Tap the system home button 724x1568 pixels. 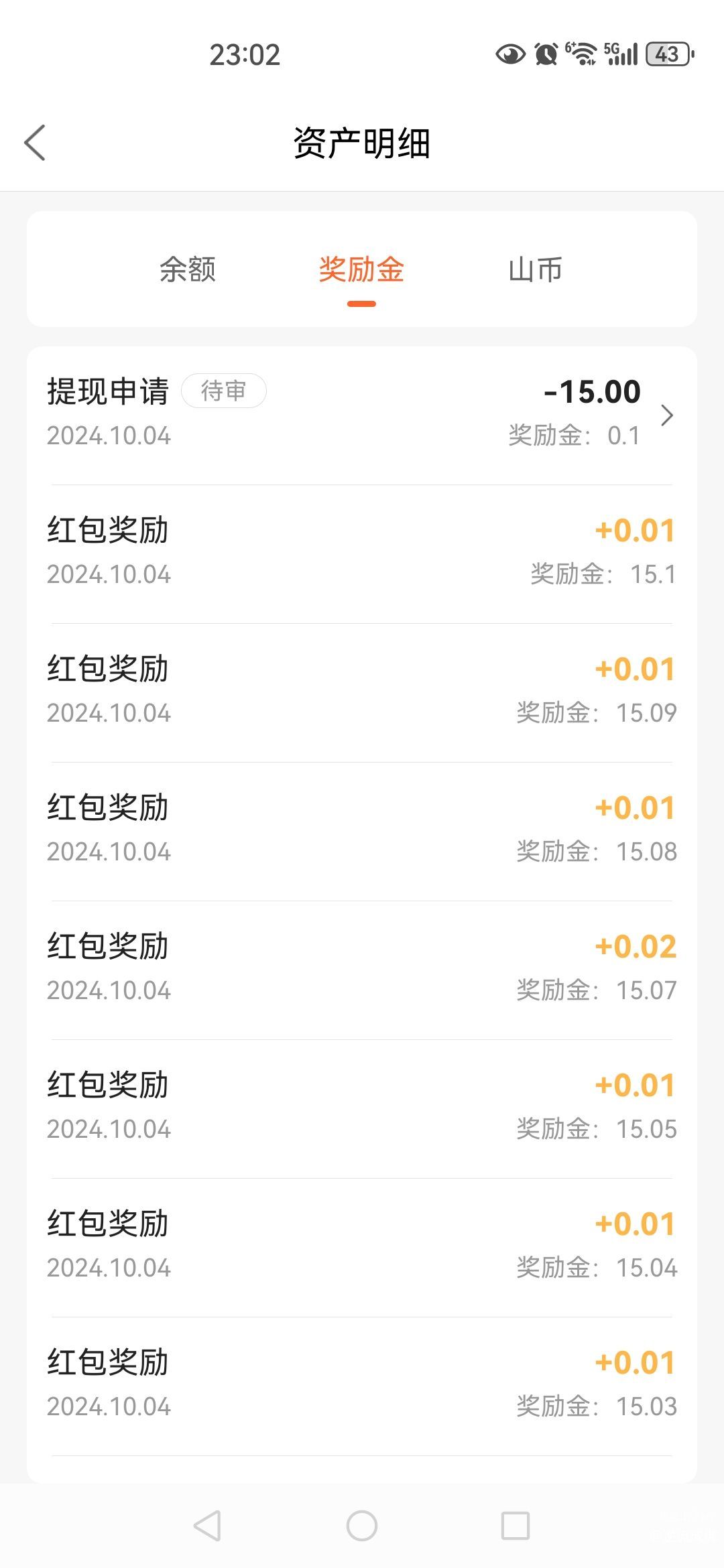362,1526
